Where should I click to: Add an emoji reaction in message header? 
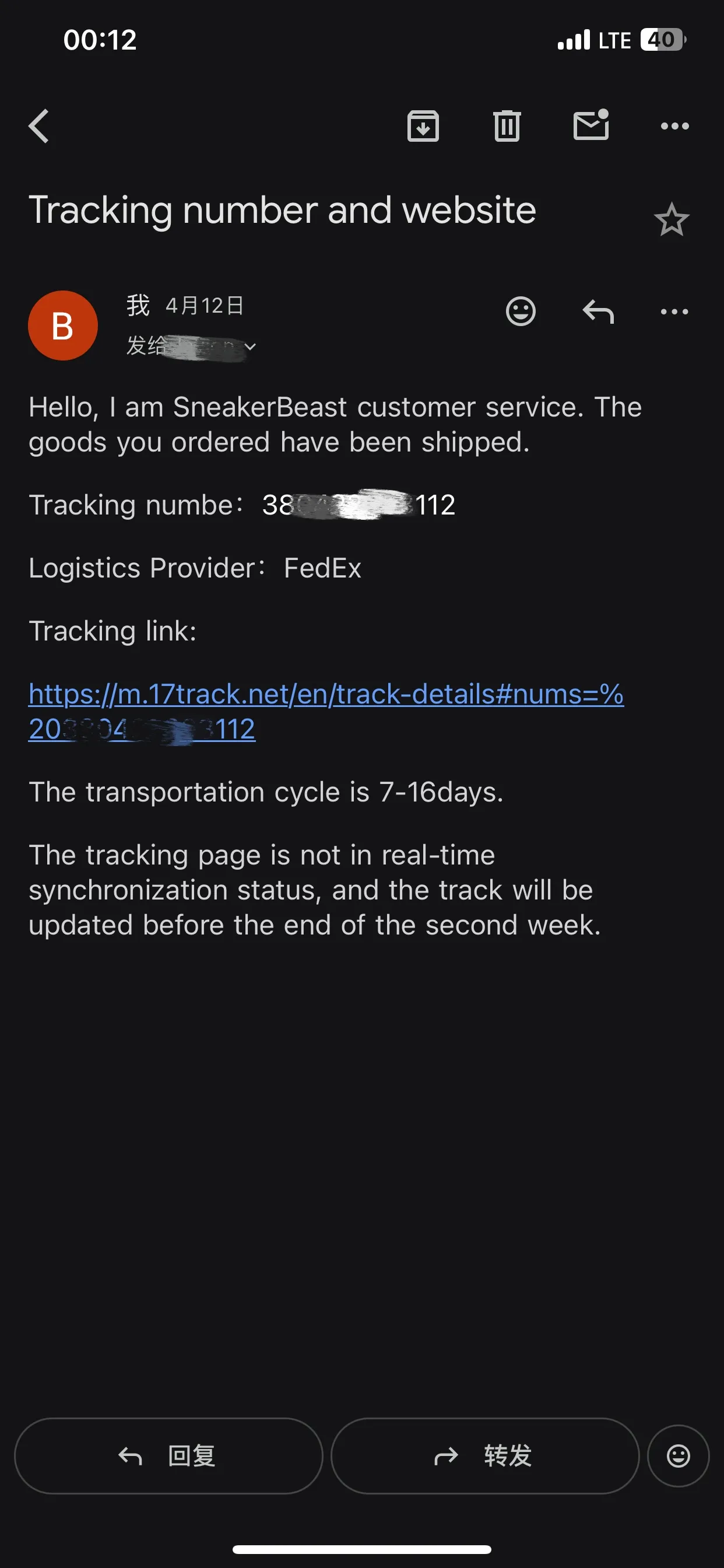coord(521,311)
